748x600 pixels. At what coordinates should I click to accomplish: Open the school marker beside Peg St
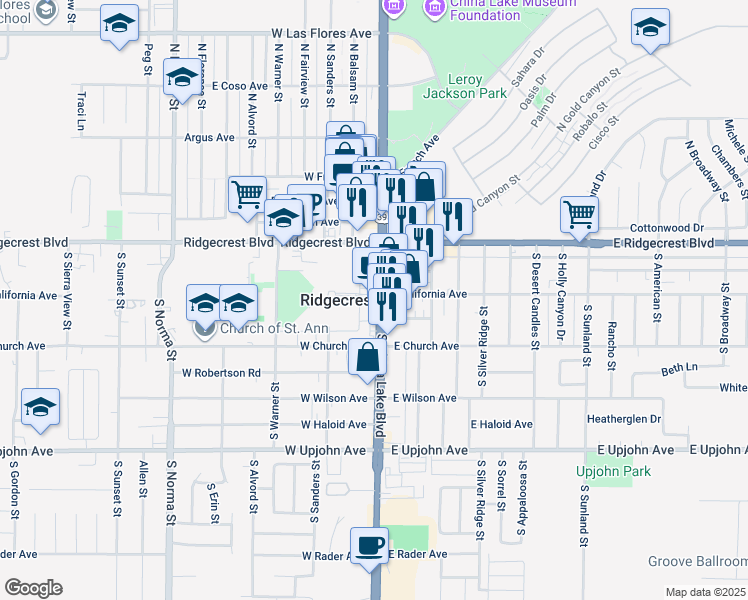119,27
